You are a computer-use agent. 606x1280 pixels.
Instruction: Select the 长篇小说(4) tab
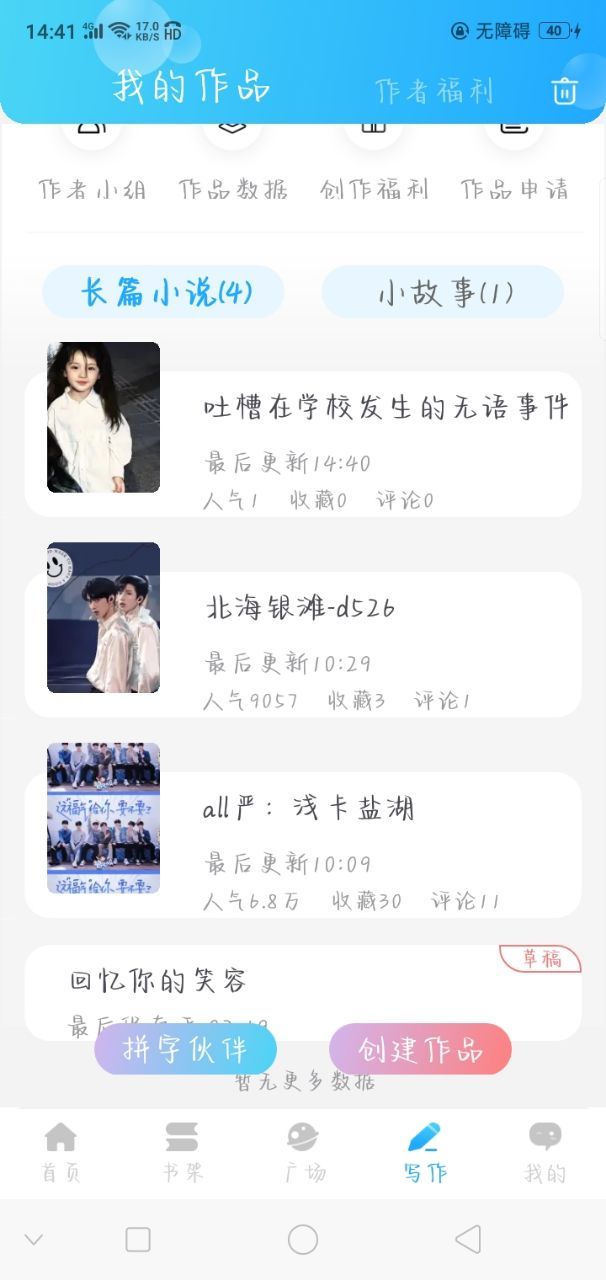[x=164, y=292]
